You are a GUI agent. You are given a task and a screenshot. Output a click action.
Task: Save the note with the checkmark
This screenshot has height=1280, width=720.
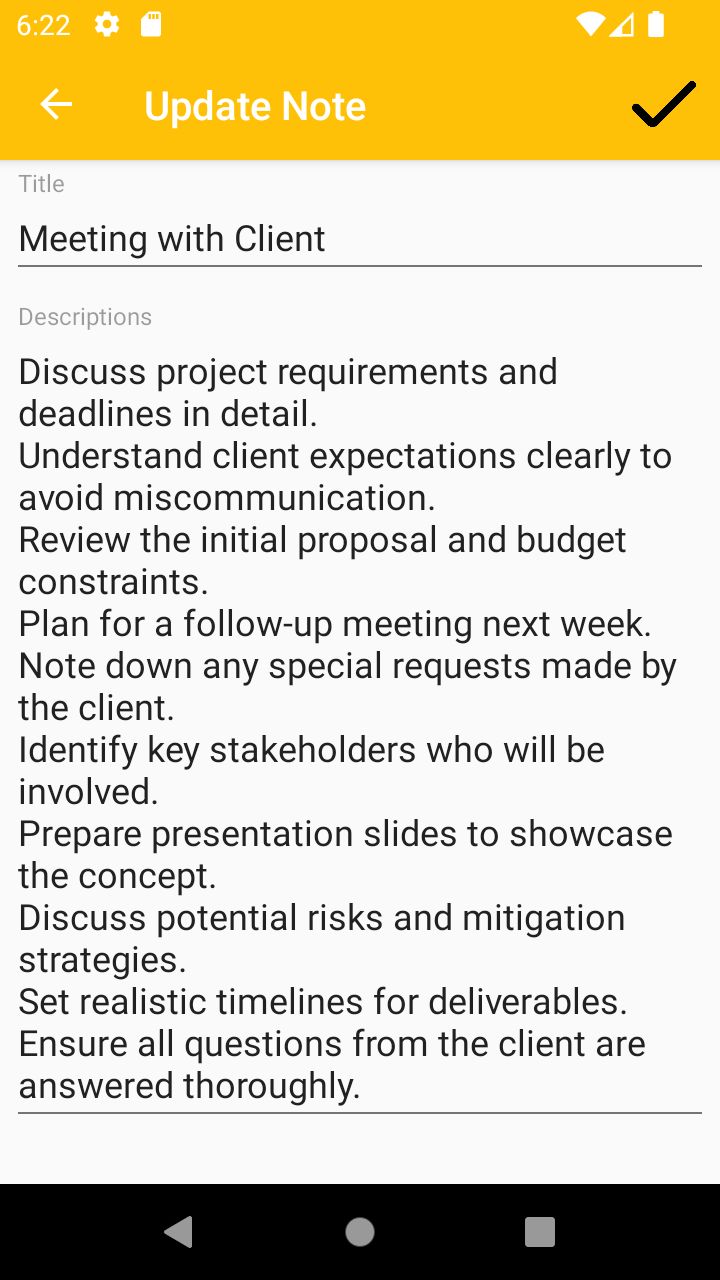pyautogui.click(x=663, y=105)
